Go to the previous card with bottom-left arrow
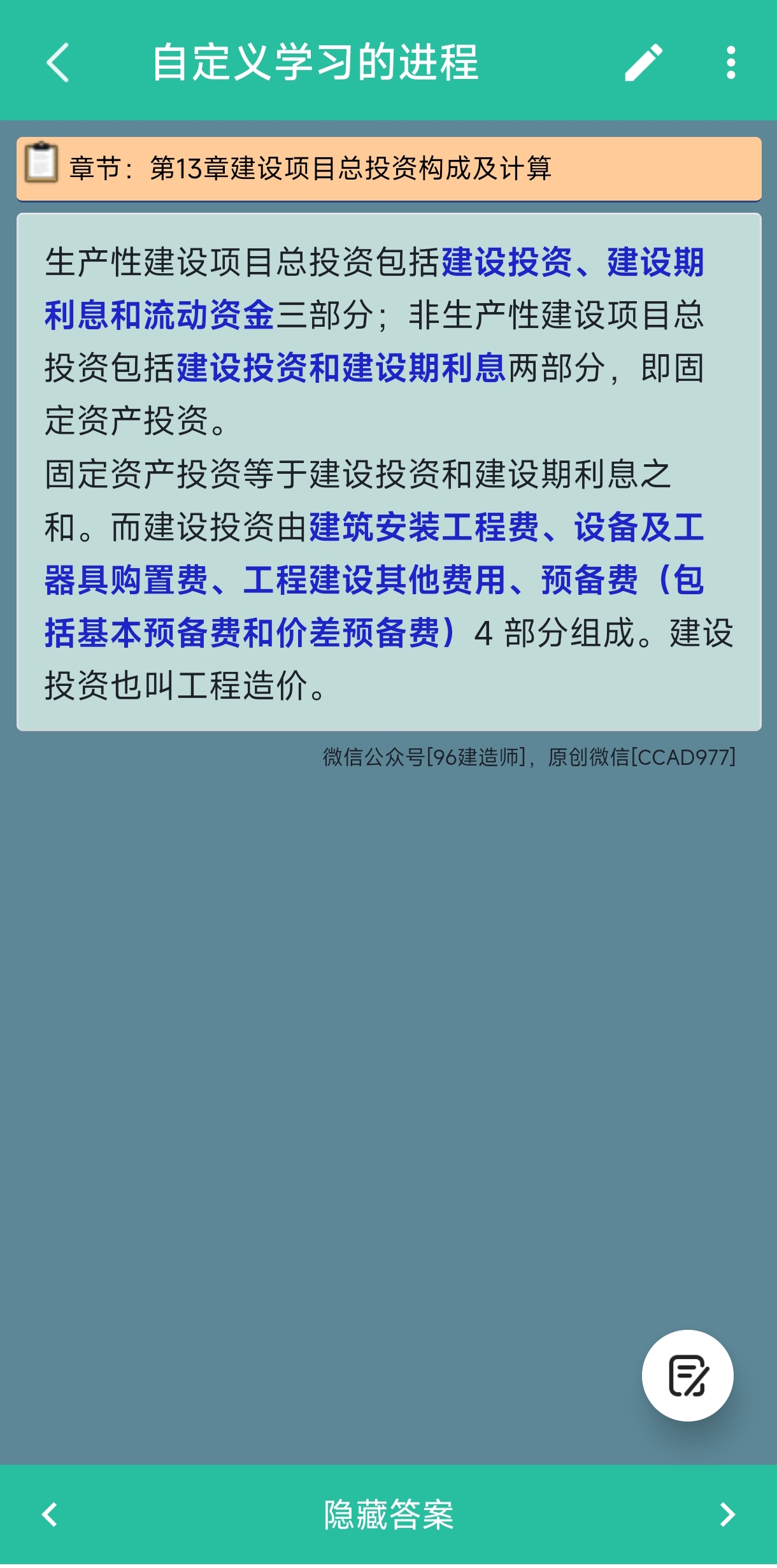Image resolution: width=777 pixels, height=1568 pixels. point(50,1515)
